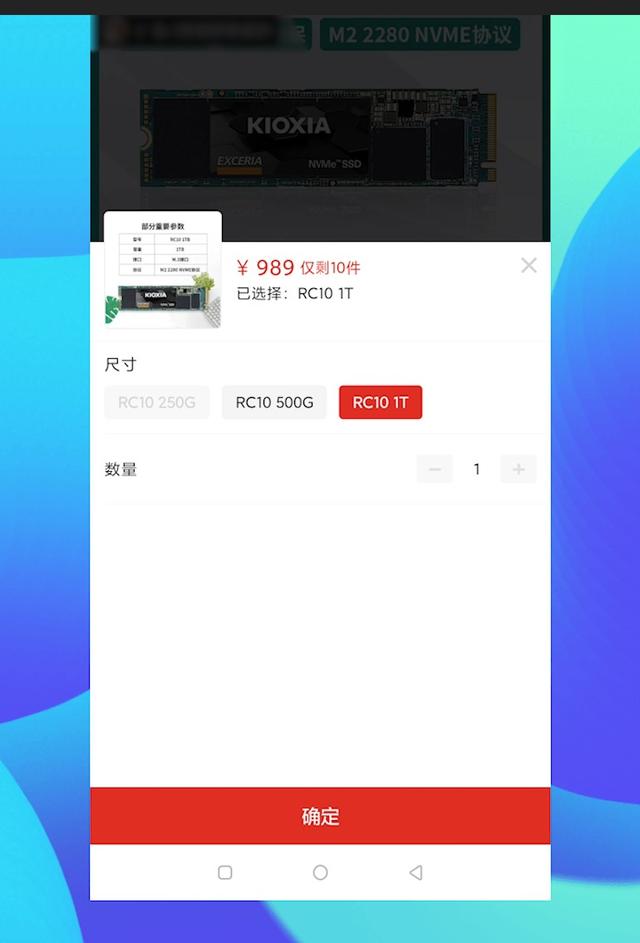Close the product options sheet
The width and height of the screenshot is (640, 943).
pyautogui.click(x=529, y=265)
